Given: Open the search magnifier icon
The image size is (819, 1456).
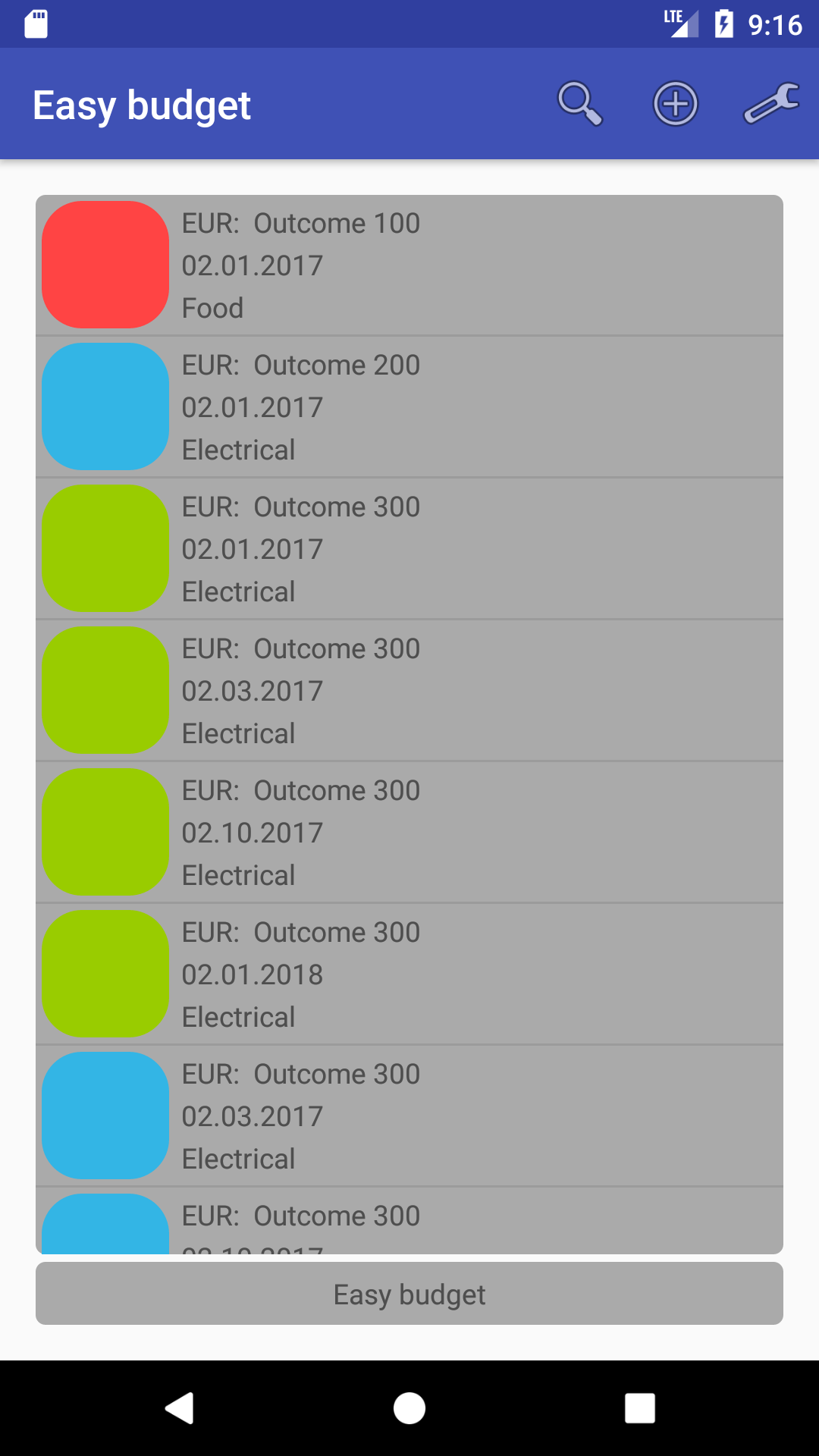Looking at the screenshot, I should 580,104.
